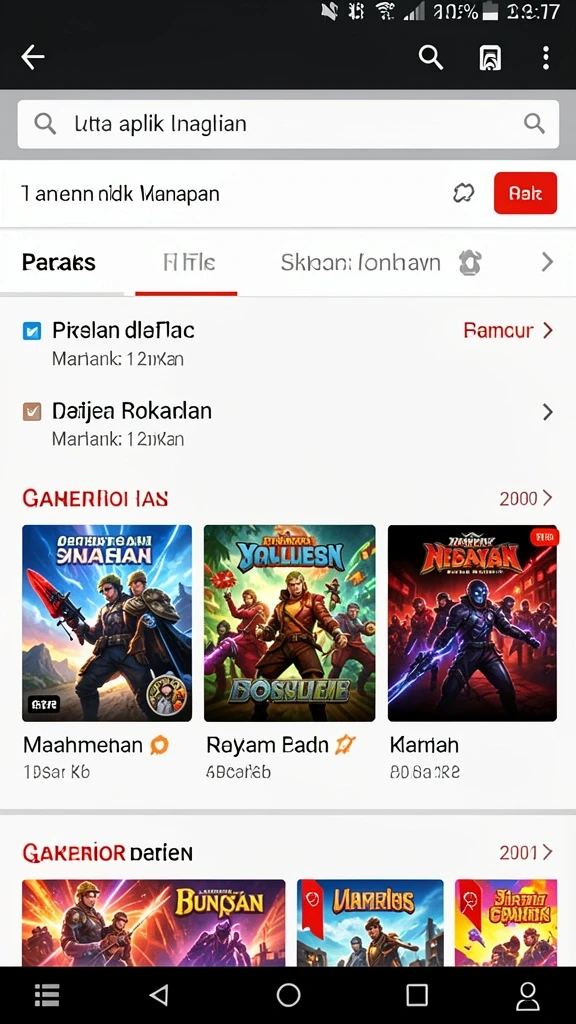This screenshot has height=1024, width=576.
Task: Toggle the Darijea Rokarlan checkbox
Action: pyautogui.click(x=32, y=411)
